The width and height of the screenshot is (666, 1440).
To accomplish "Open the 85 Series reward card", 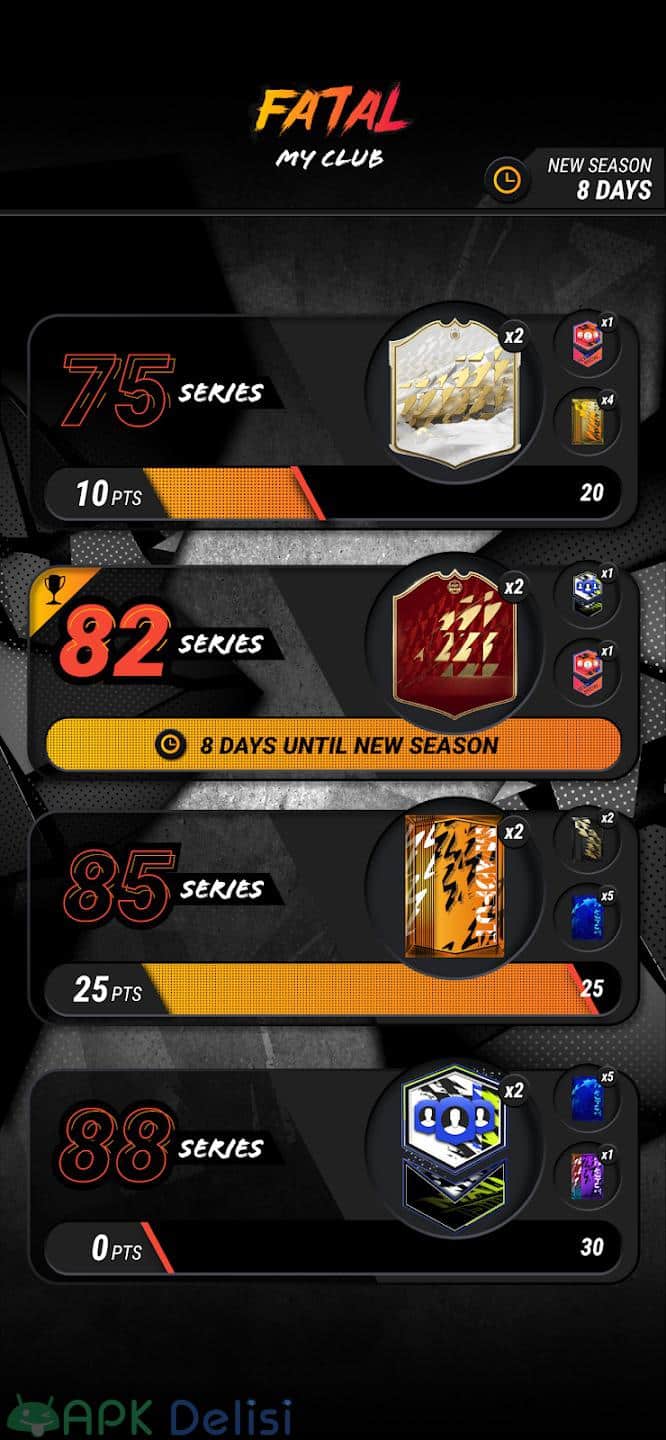I will point(333,917).
